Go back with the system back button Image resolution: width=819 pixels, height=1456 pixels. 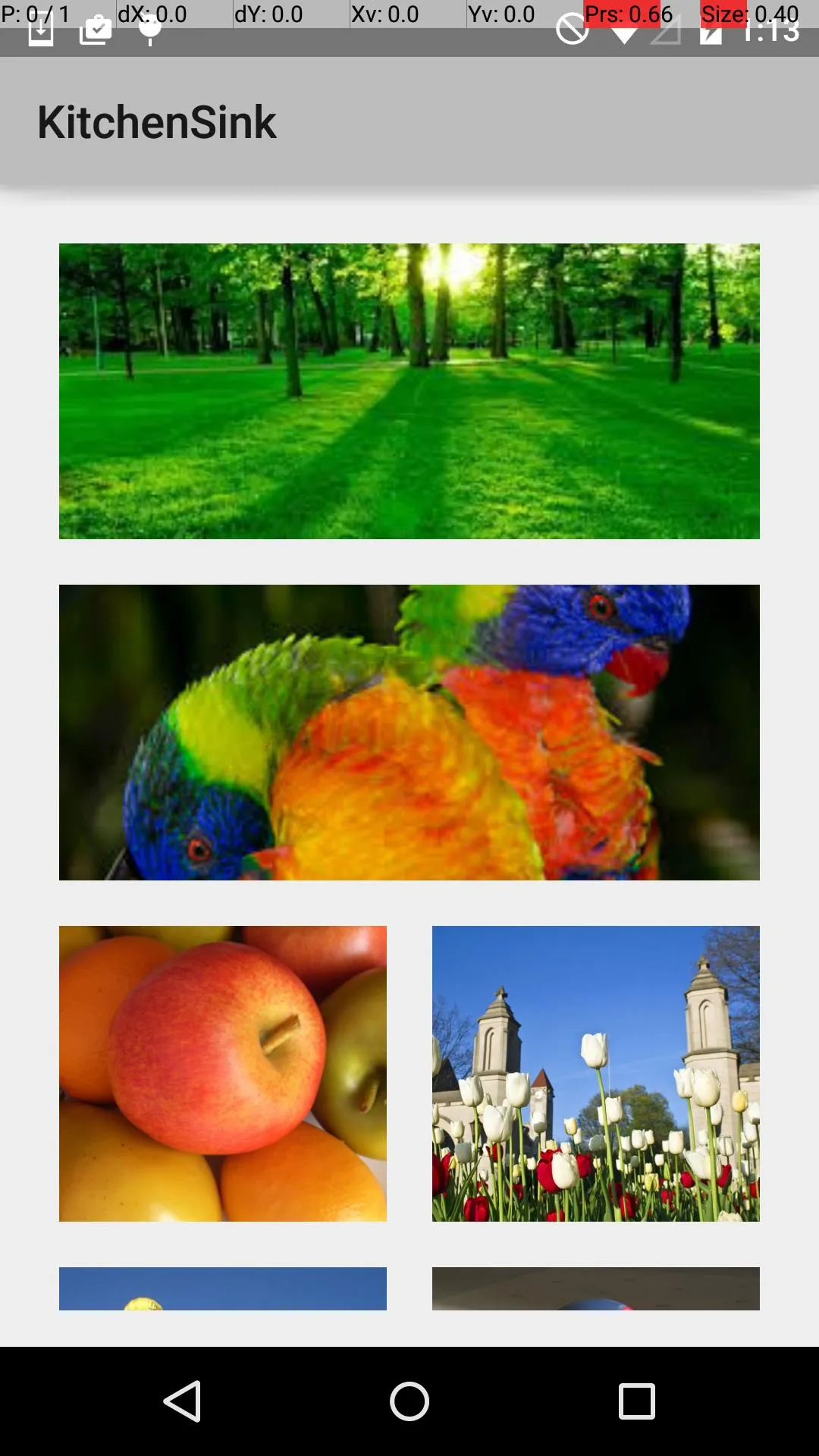click(182, 1401)
